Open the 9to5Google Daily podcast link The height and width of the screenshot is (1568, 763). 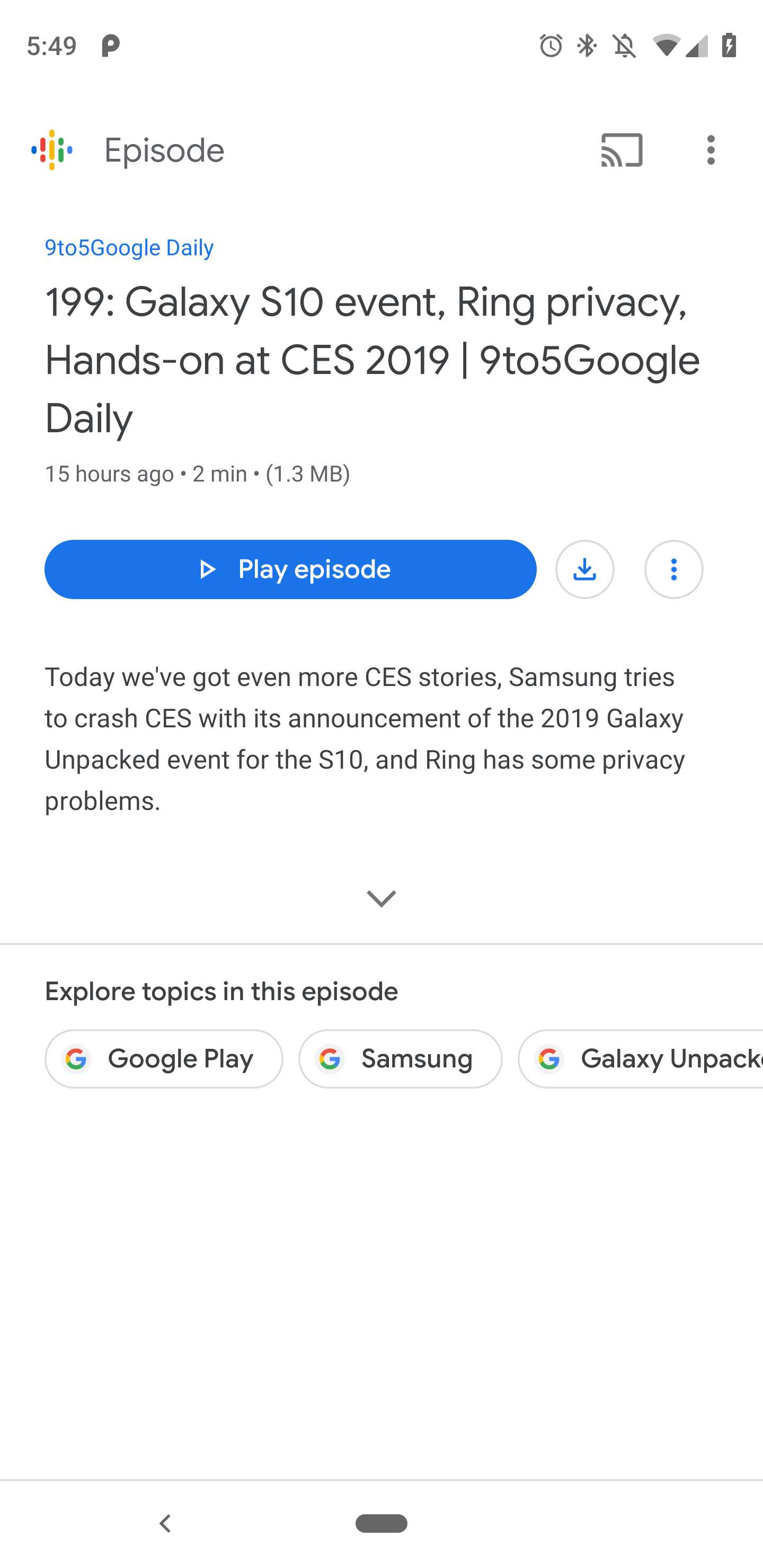[129, 248]
